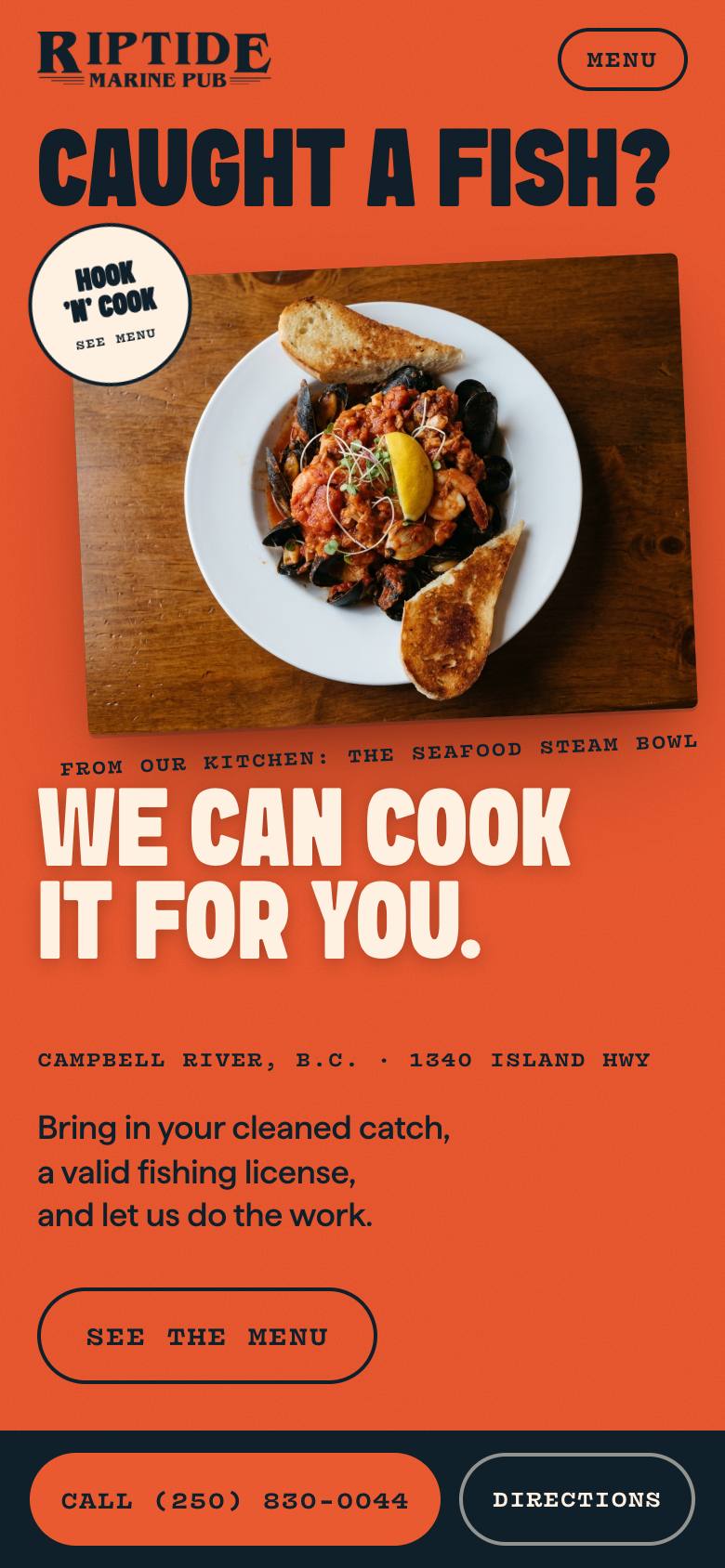Get directions to the pub
This screenshot has height=1568, width=725.
point(576,1499)
